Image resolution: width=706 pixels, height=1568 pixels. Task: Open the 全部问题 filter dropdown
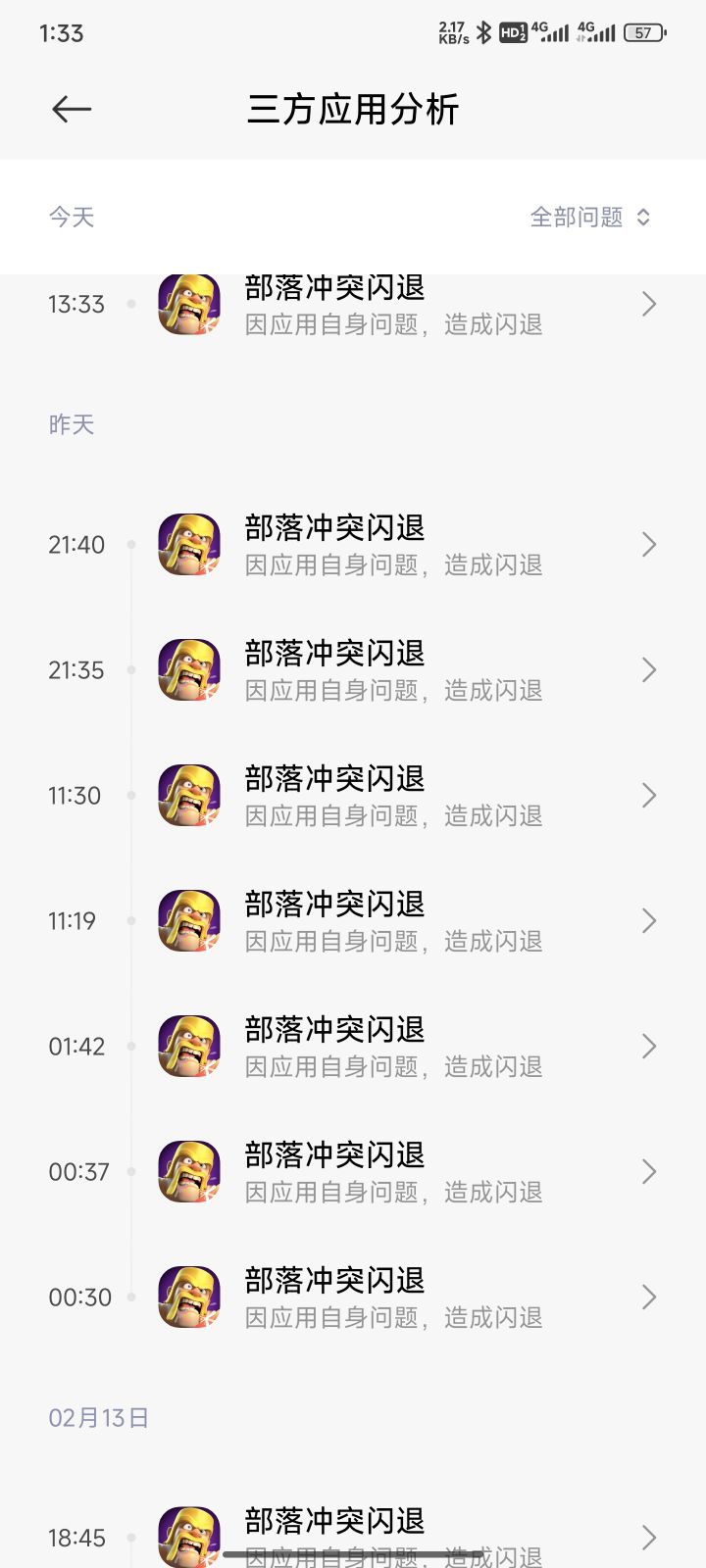pos(590,217)
